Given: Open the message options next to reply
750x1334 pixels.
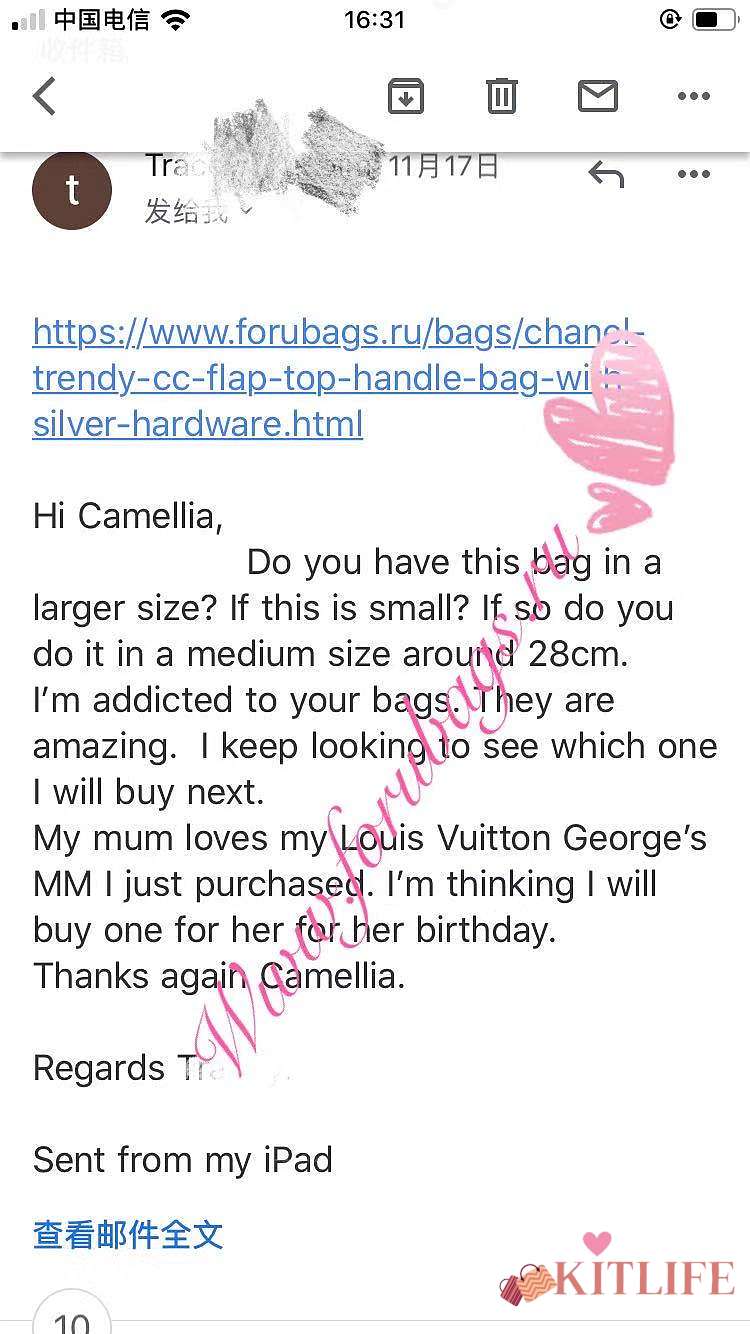Looking at the screenshot, I should tap(693, 174).
